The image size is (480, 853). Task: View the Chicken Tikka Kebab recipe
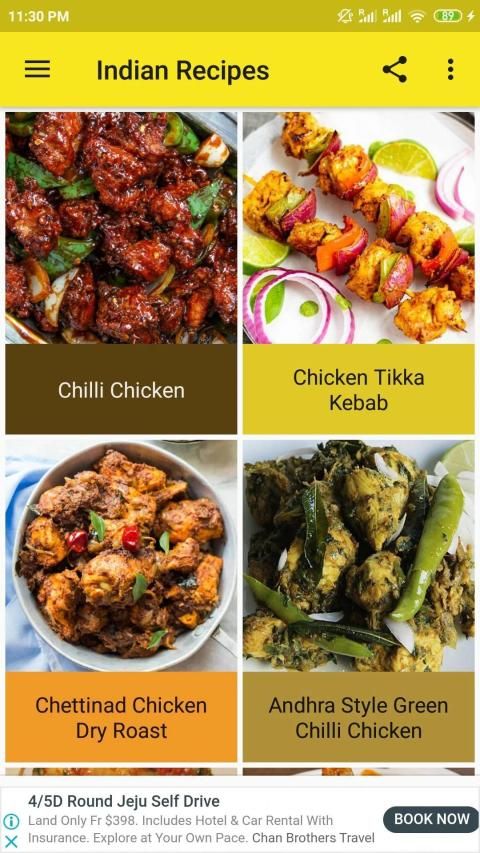359,273
